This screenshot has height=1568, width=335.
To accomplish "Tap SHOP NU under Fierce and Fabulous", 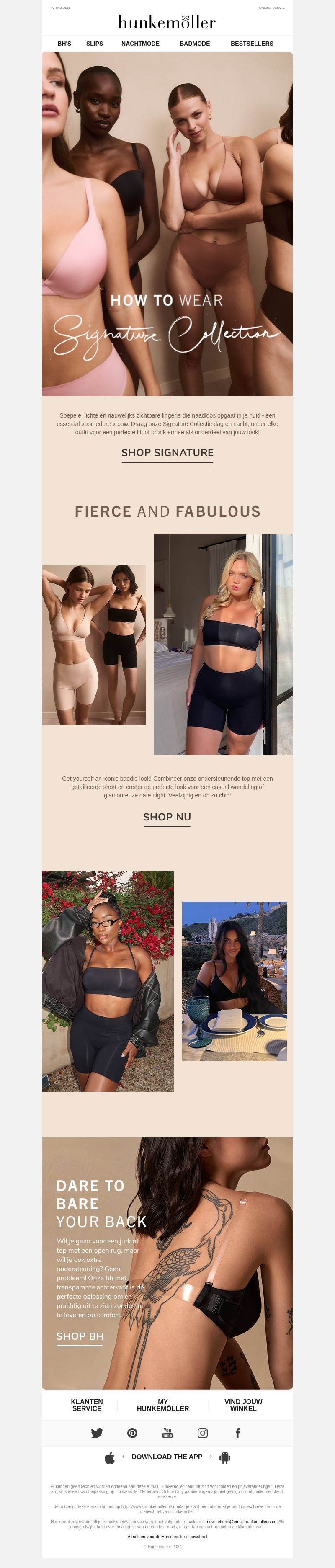I will [x=167, y=817].
